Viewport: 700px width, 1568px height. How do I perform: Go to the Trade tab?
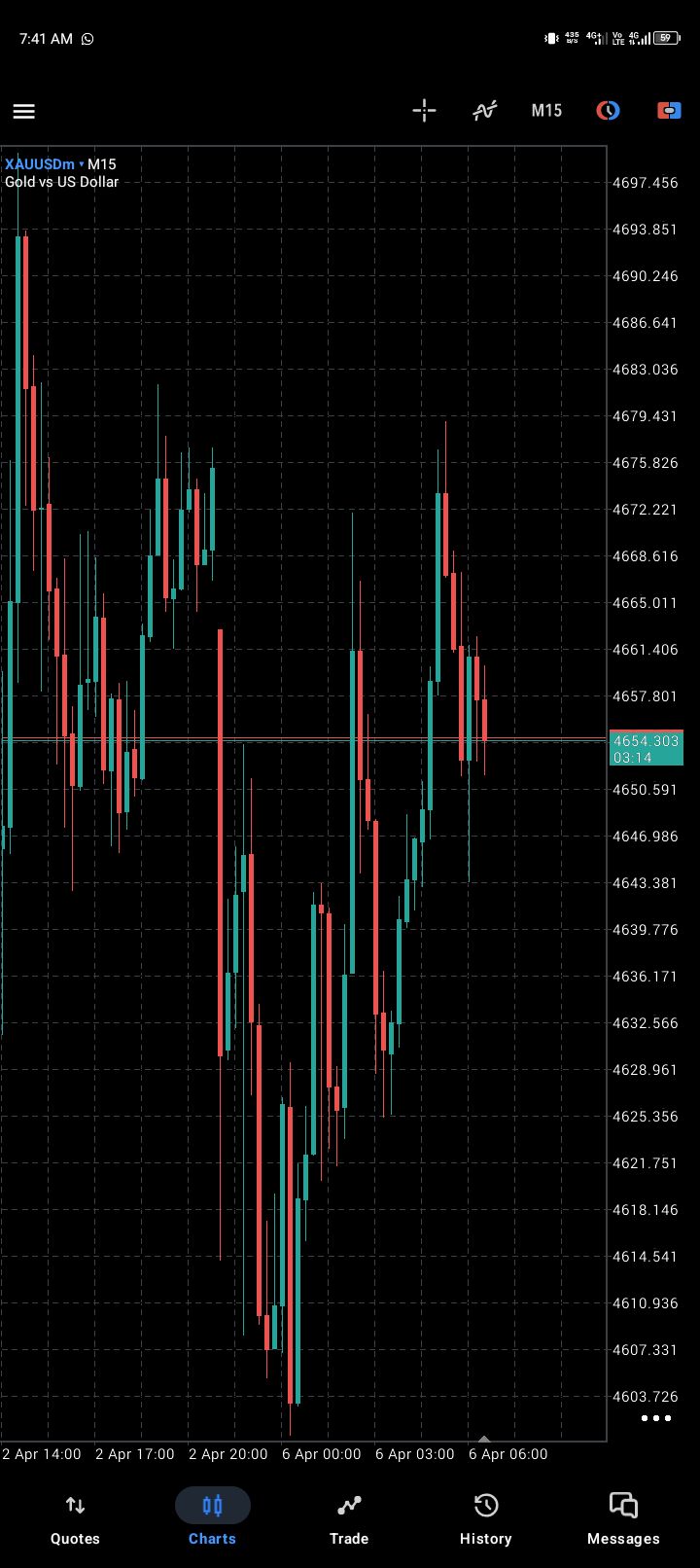(349, 1519)
